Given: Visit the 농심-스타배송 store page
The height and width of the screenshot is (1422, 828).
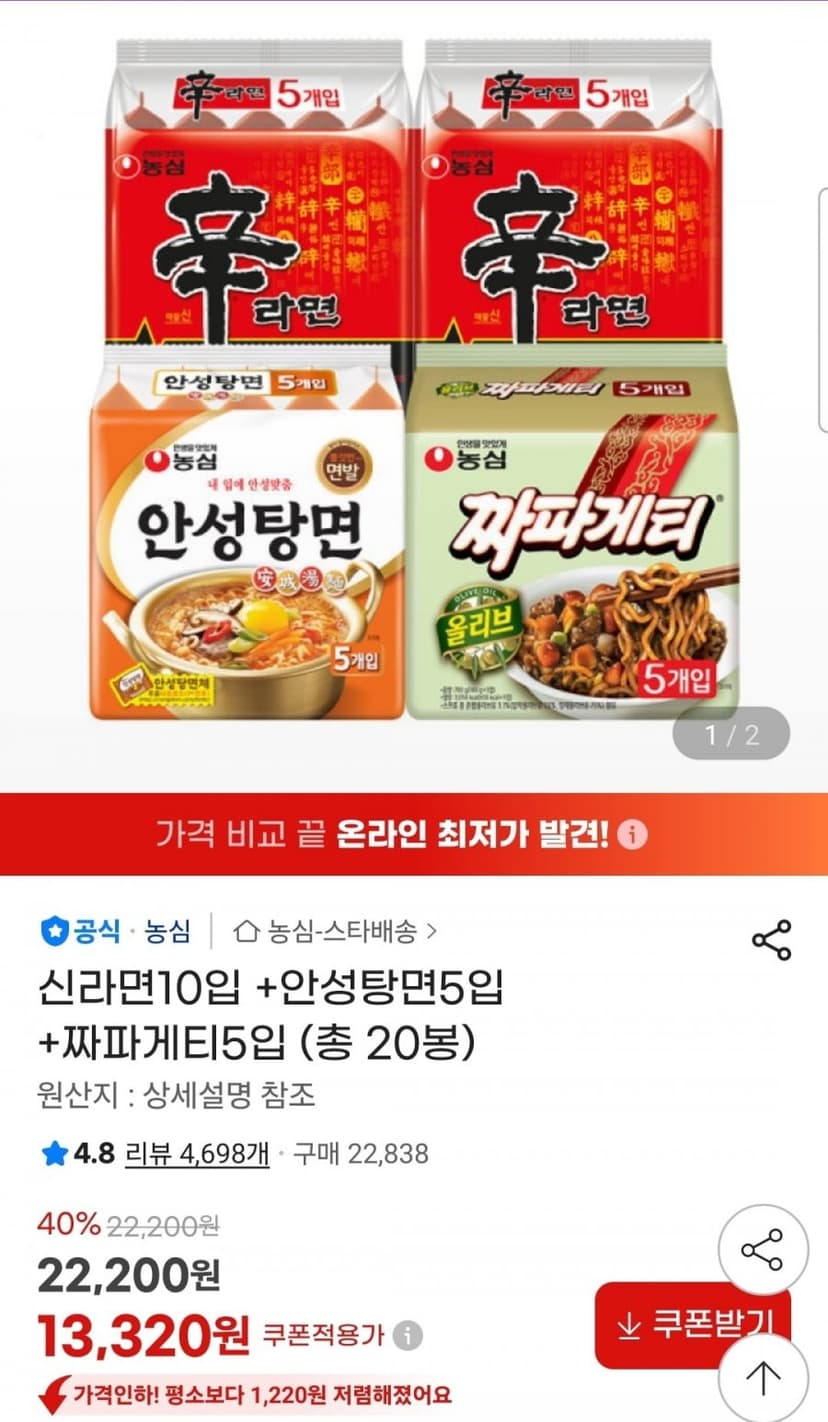Looking at the screenshot, I should [335, 931].
